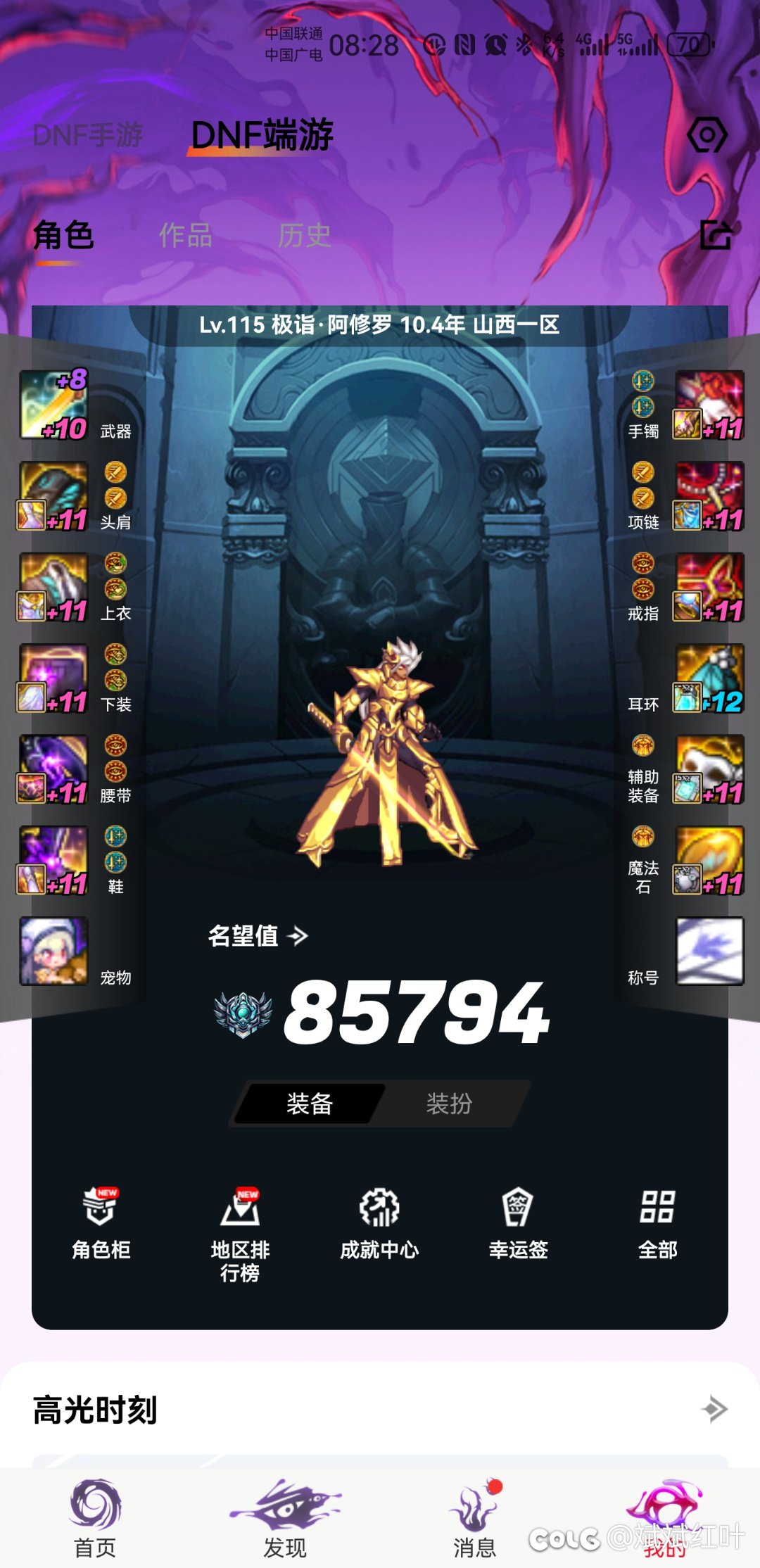Select the 装备 segment
This screenshot has height=1568, width=760.
[310, 1103]
